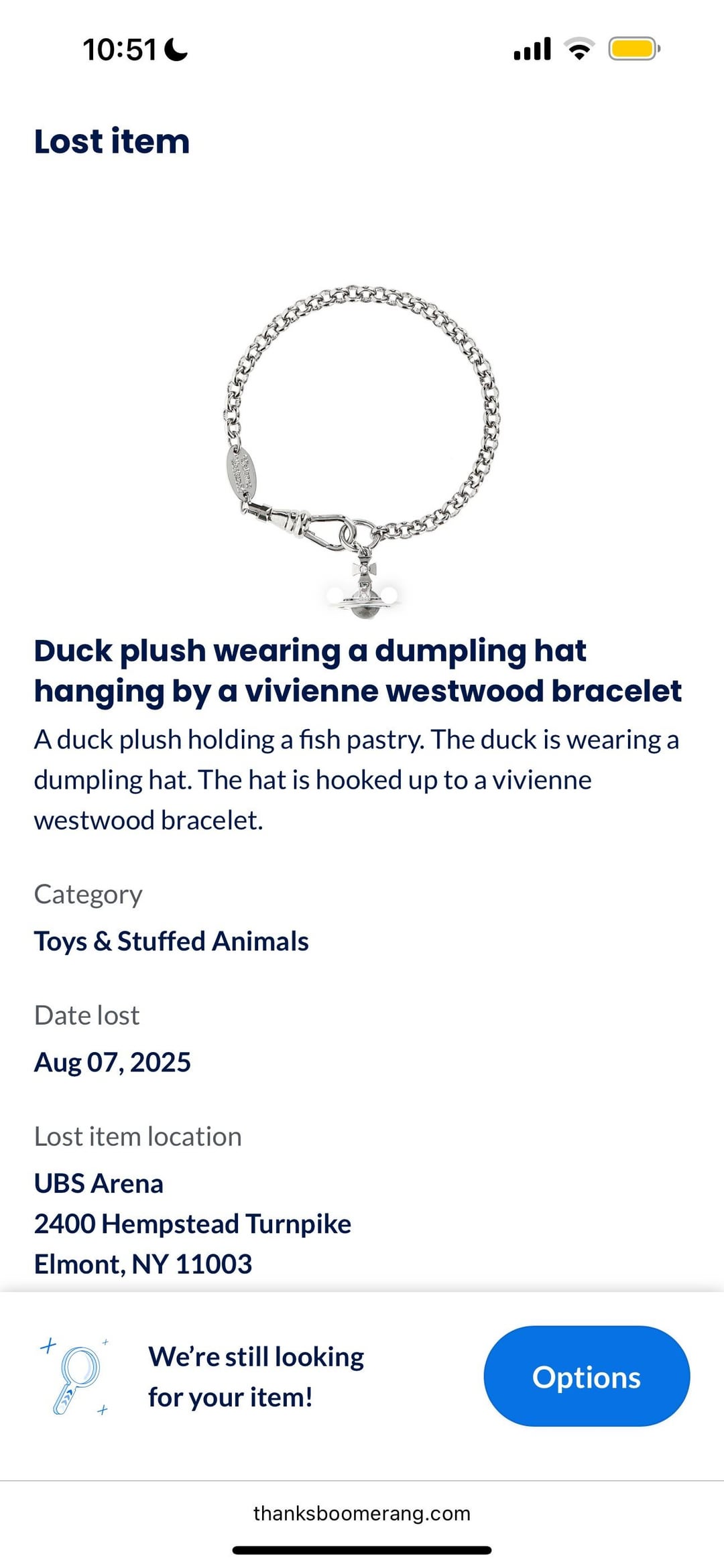Open the Options button
This screenshot has width=724, height=1568.
tap(586, 1377)
